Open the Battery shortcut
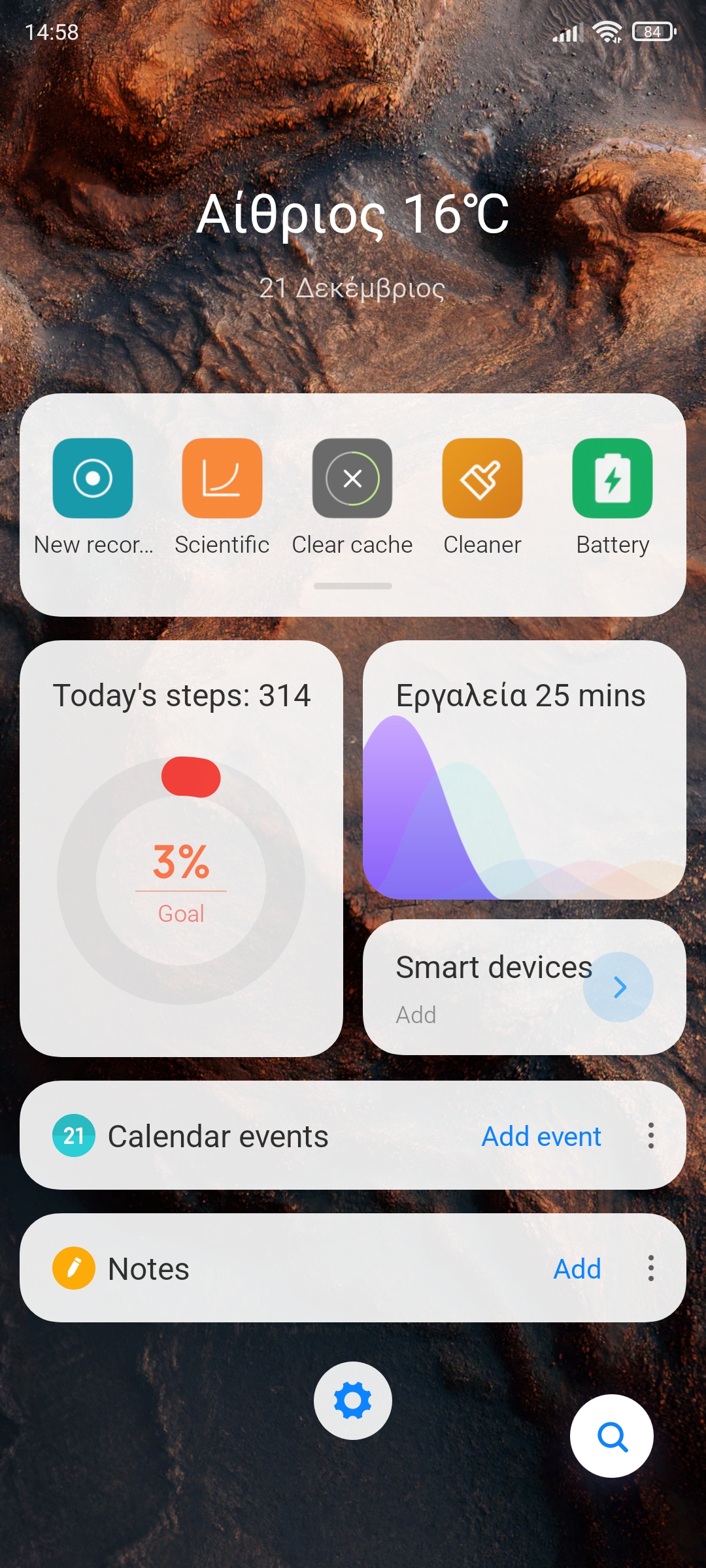 [613, 478]
